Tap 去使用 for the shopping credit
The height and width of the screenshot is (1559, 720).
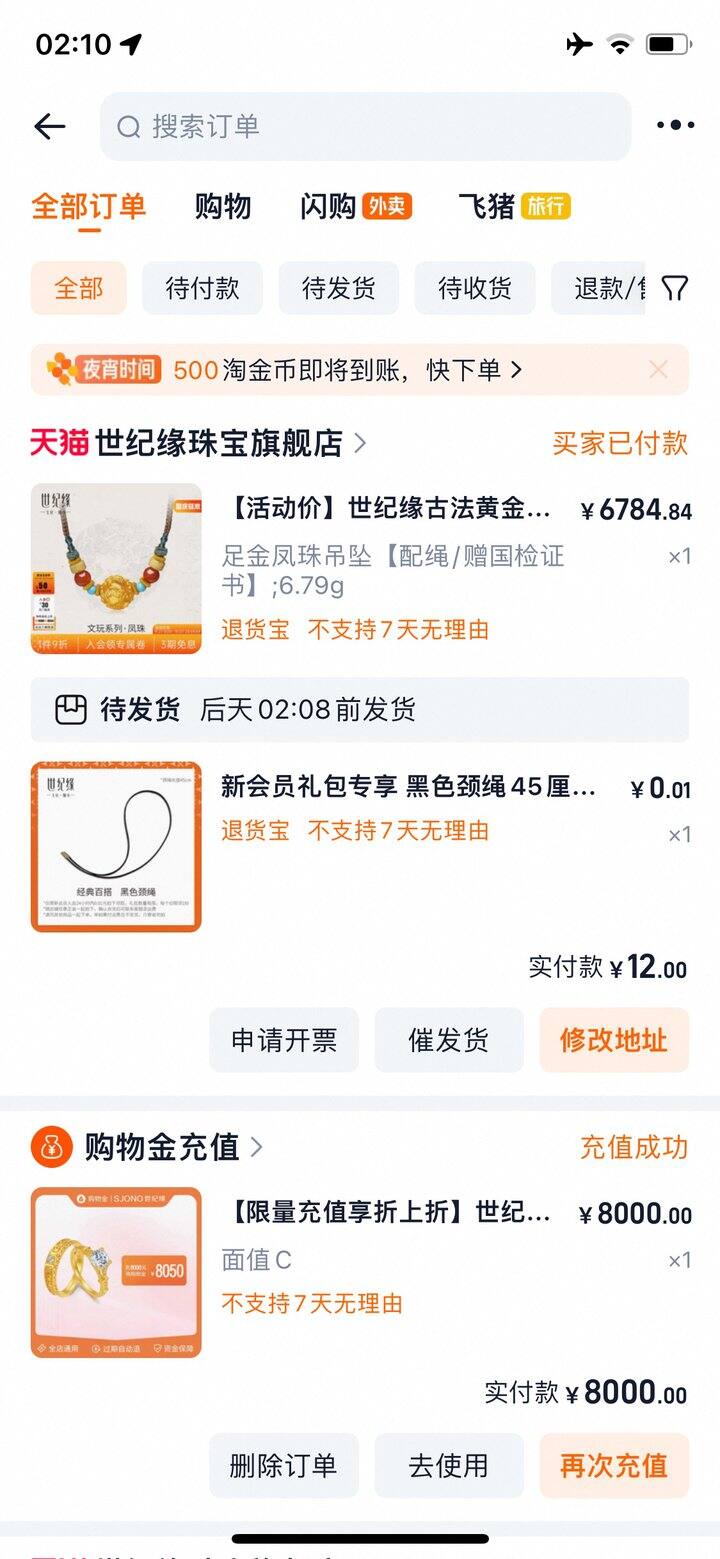coord(448,1466)
